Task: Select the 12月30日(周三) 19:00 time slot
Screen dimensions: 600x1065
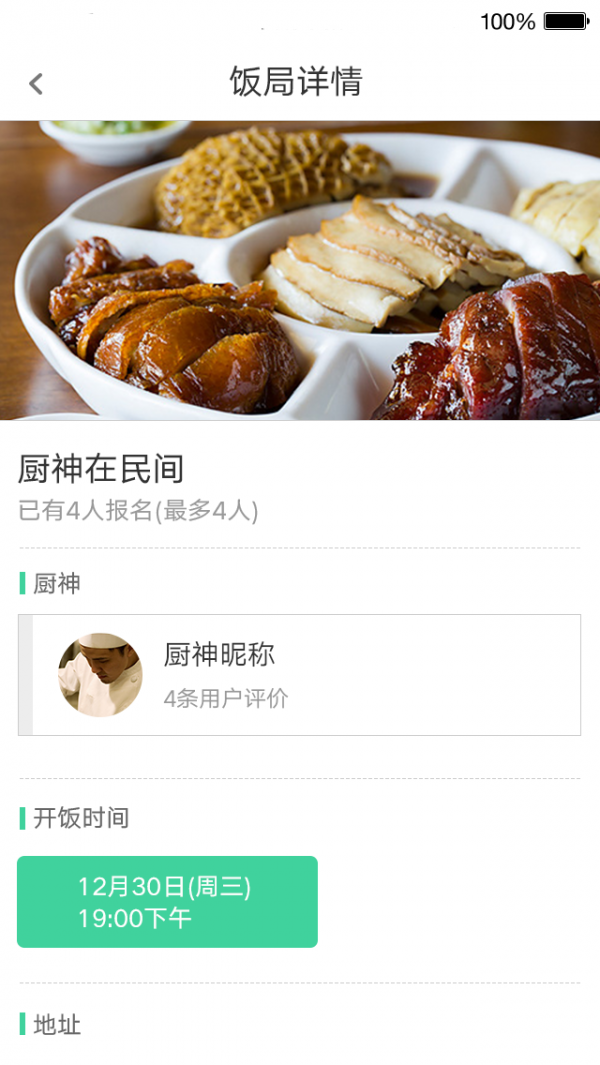Action: point(167,902)
